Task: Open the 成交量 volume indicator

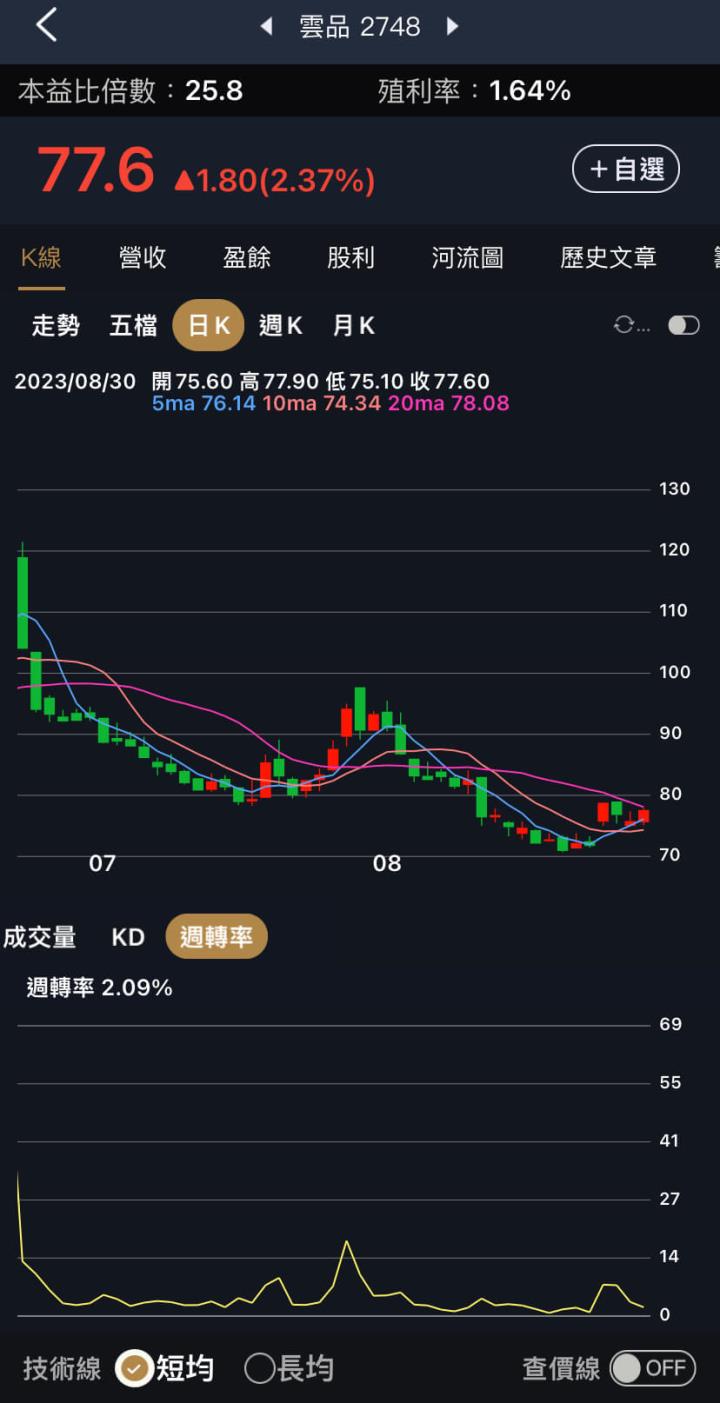Action: [41, 937]
